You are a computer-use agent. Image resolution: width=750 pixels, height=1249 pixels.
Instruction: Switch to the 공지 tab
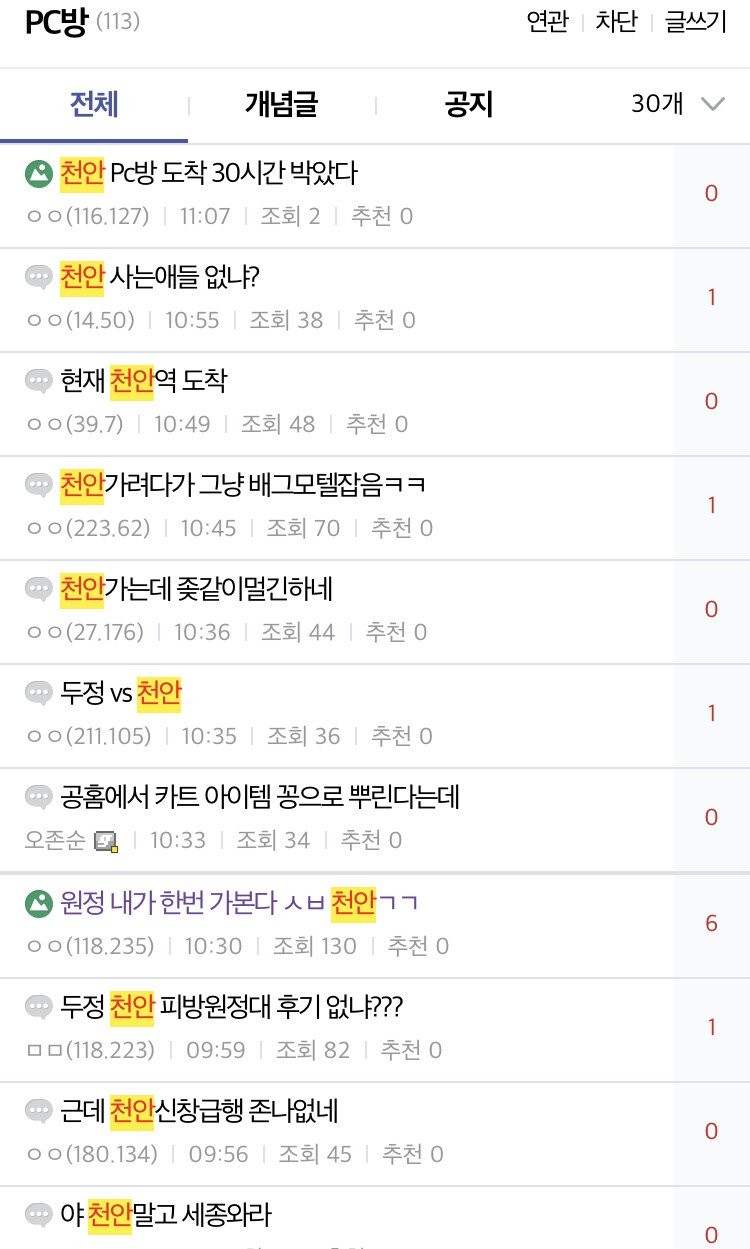[x=465, y=103]
